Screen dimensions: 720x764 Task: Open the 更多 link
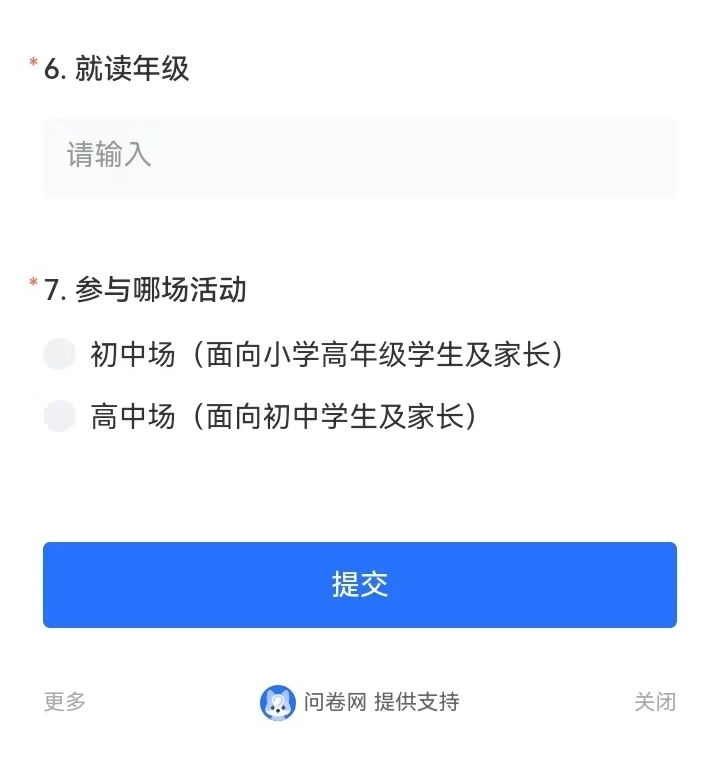tap(65, 702)
